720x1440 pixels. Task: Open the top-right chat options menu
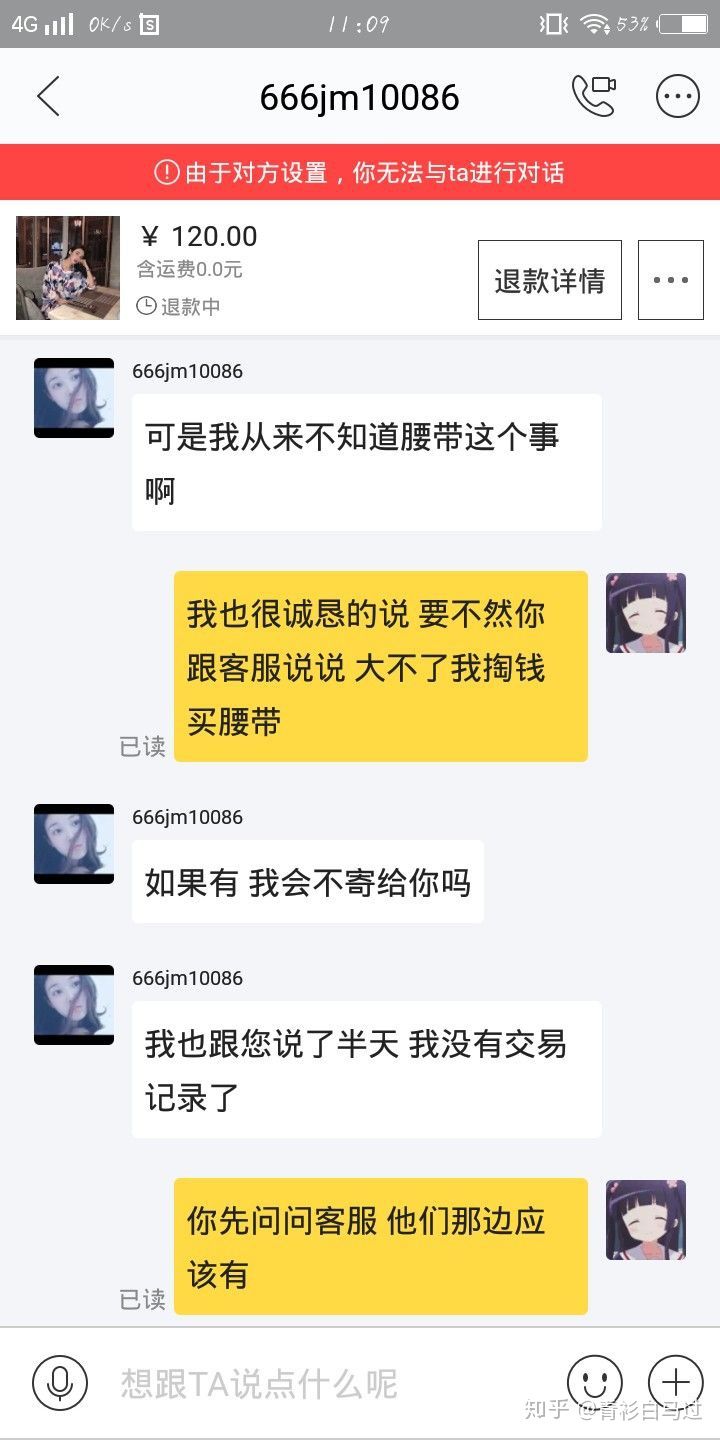(677, 97)
